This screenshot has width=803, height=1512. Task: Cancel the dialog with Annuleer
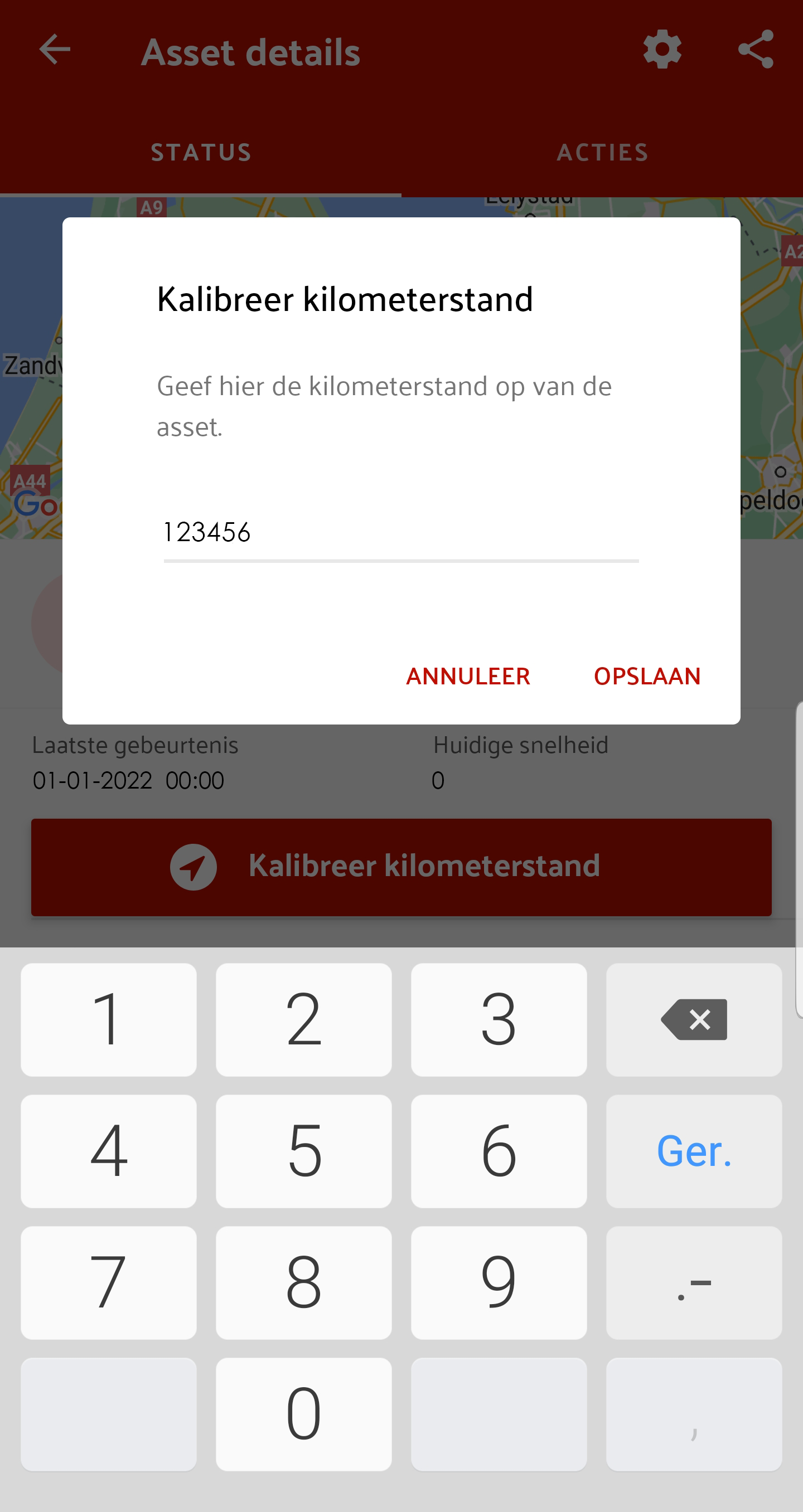468,676
